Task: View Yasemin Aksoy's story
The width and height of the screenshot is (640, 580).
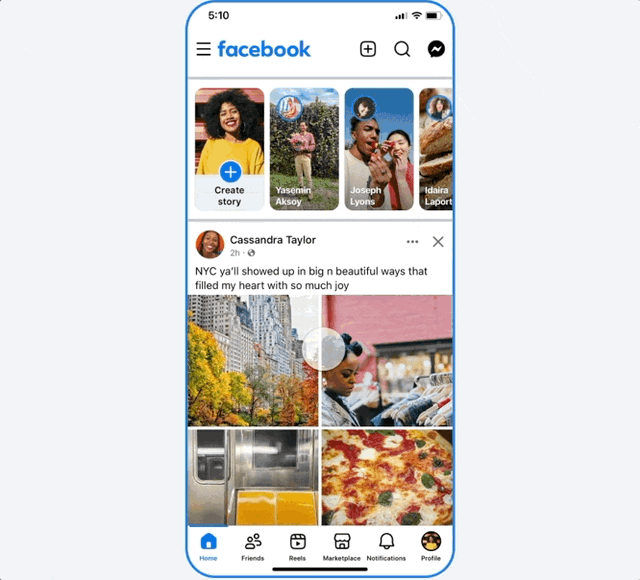Action: 304,150
